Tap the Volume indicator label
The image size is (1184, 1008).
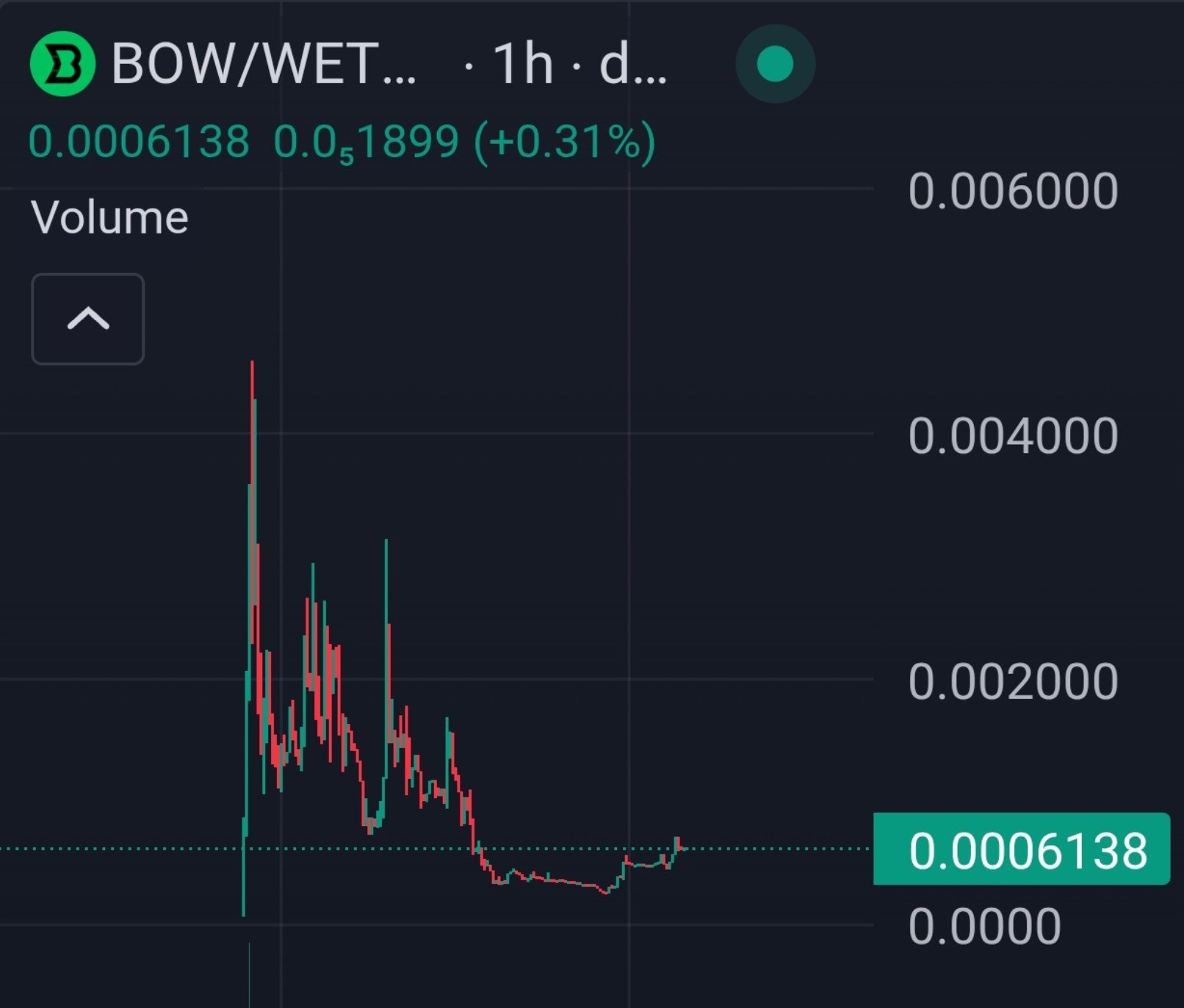pos(109,218)
